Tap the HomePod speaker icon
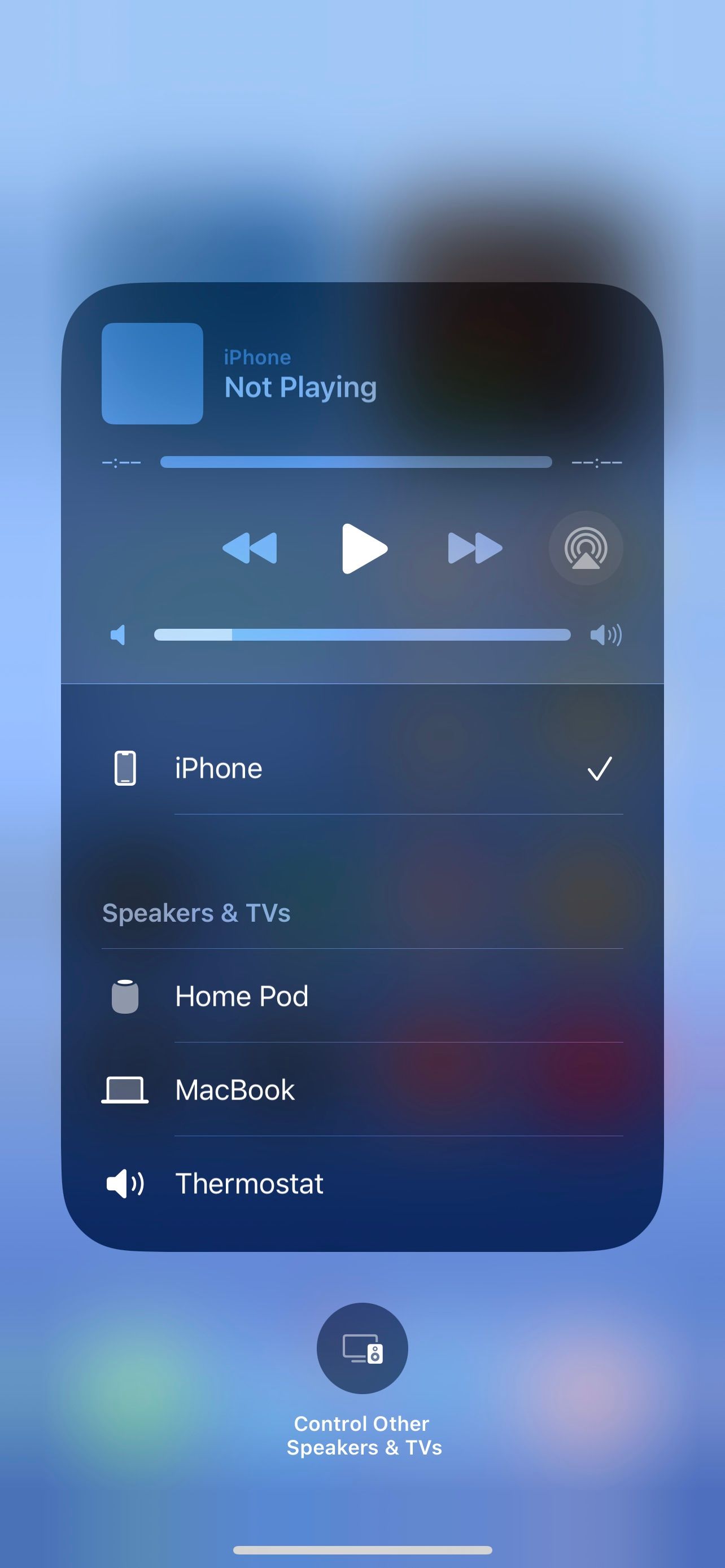This screenshot has width=725, height=1568. tap(126, 996)
